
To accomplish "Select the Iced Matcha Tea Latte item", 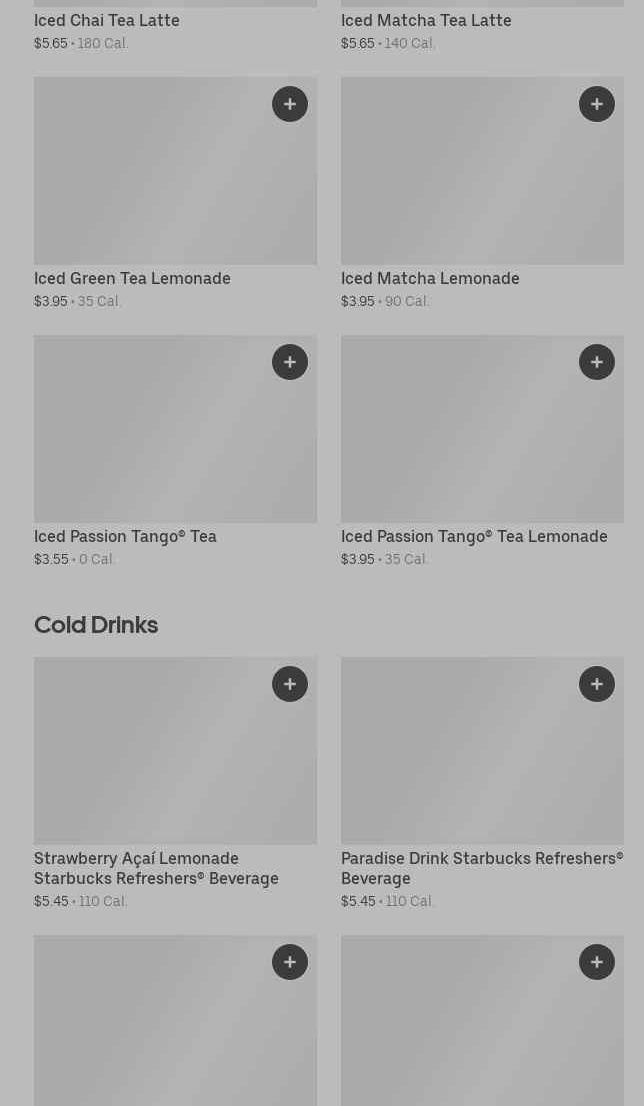I will 426,20.
